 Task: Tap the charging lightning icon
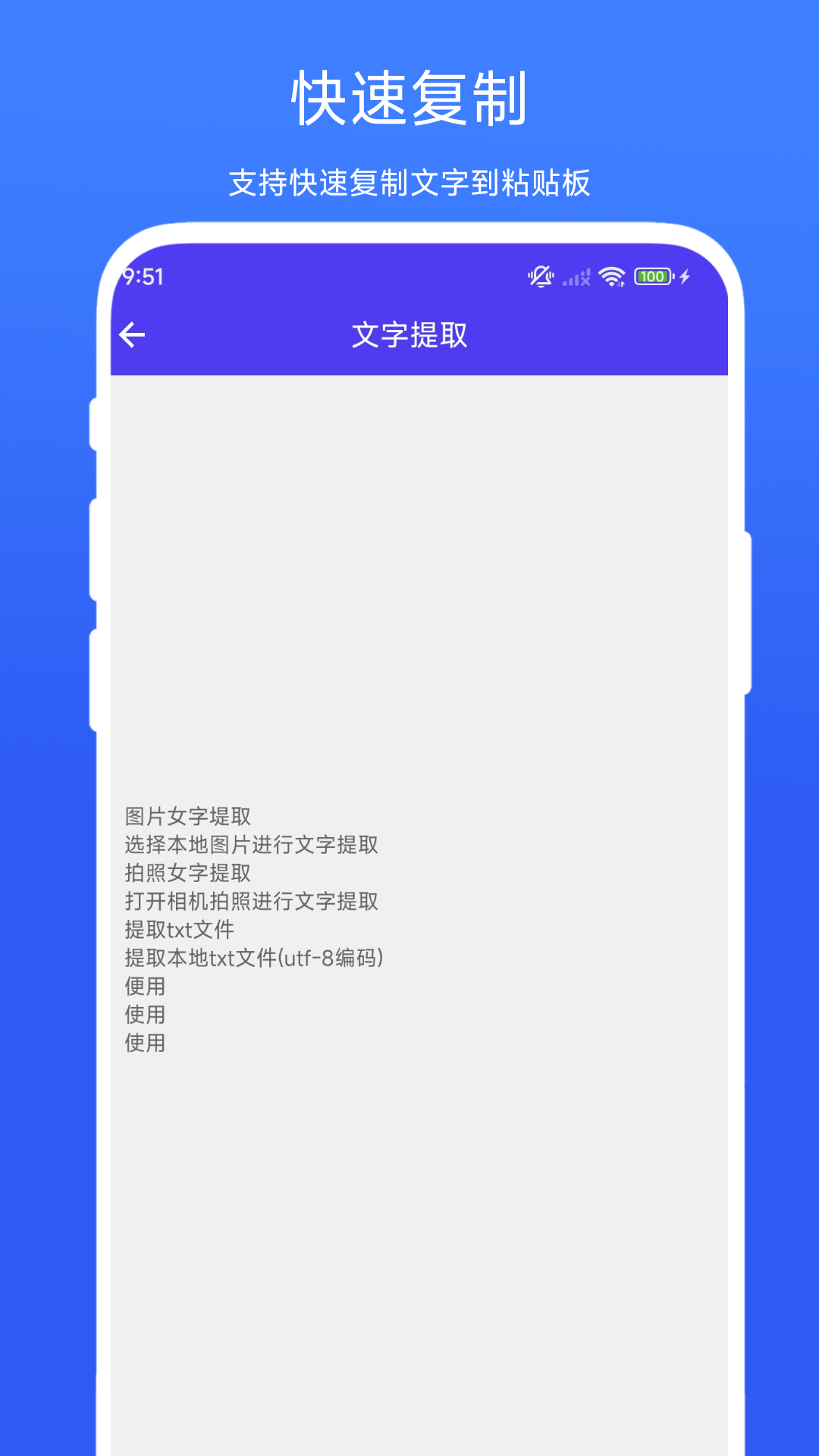coord(683,276)
